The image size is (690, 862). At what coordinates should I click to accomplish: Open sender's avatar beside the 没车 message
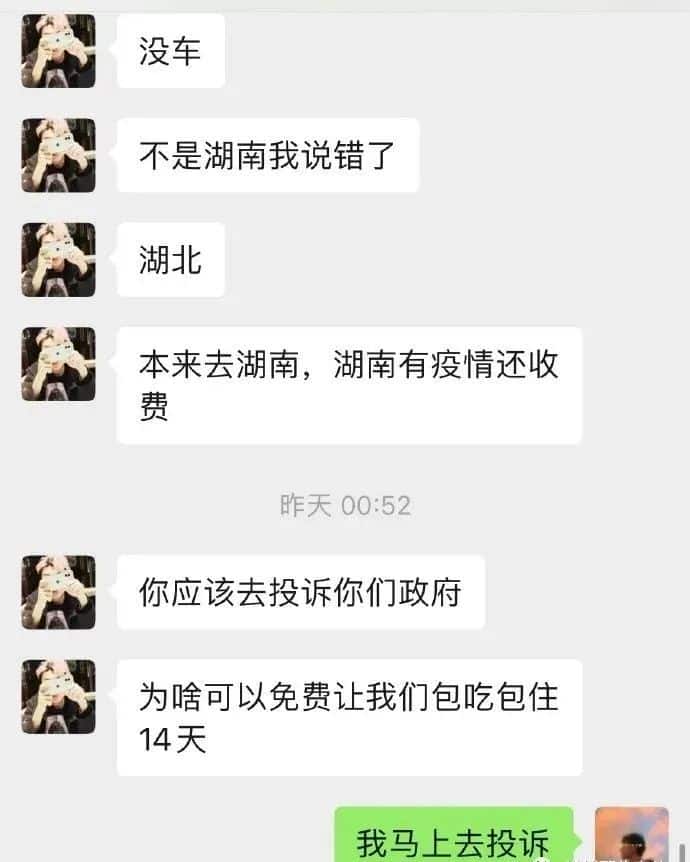(x=58, y=51)
